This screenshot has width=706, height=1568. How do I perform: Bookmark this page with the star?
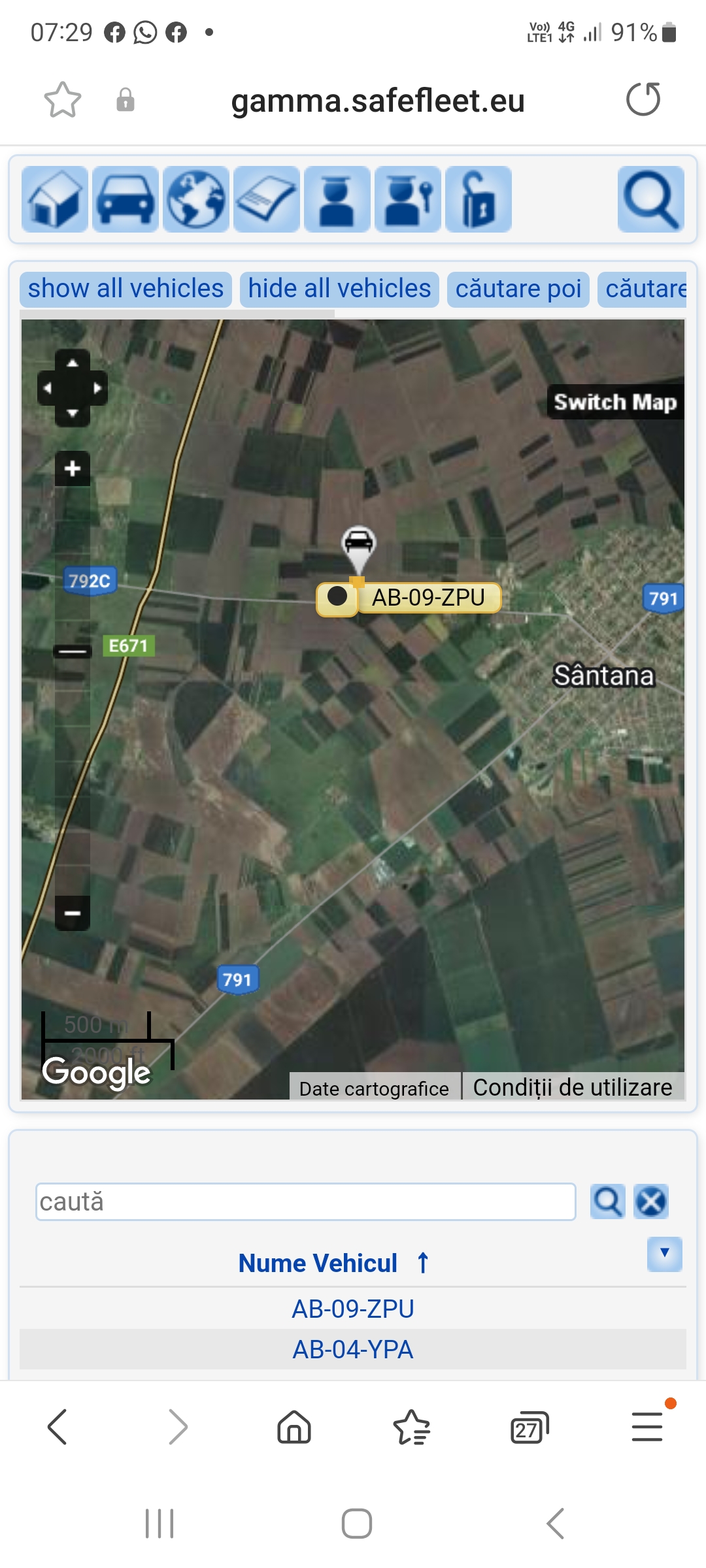click(x=63, y=100)
